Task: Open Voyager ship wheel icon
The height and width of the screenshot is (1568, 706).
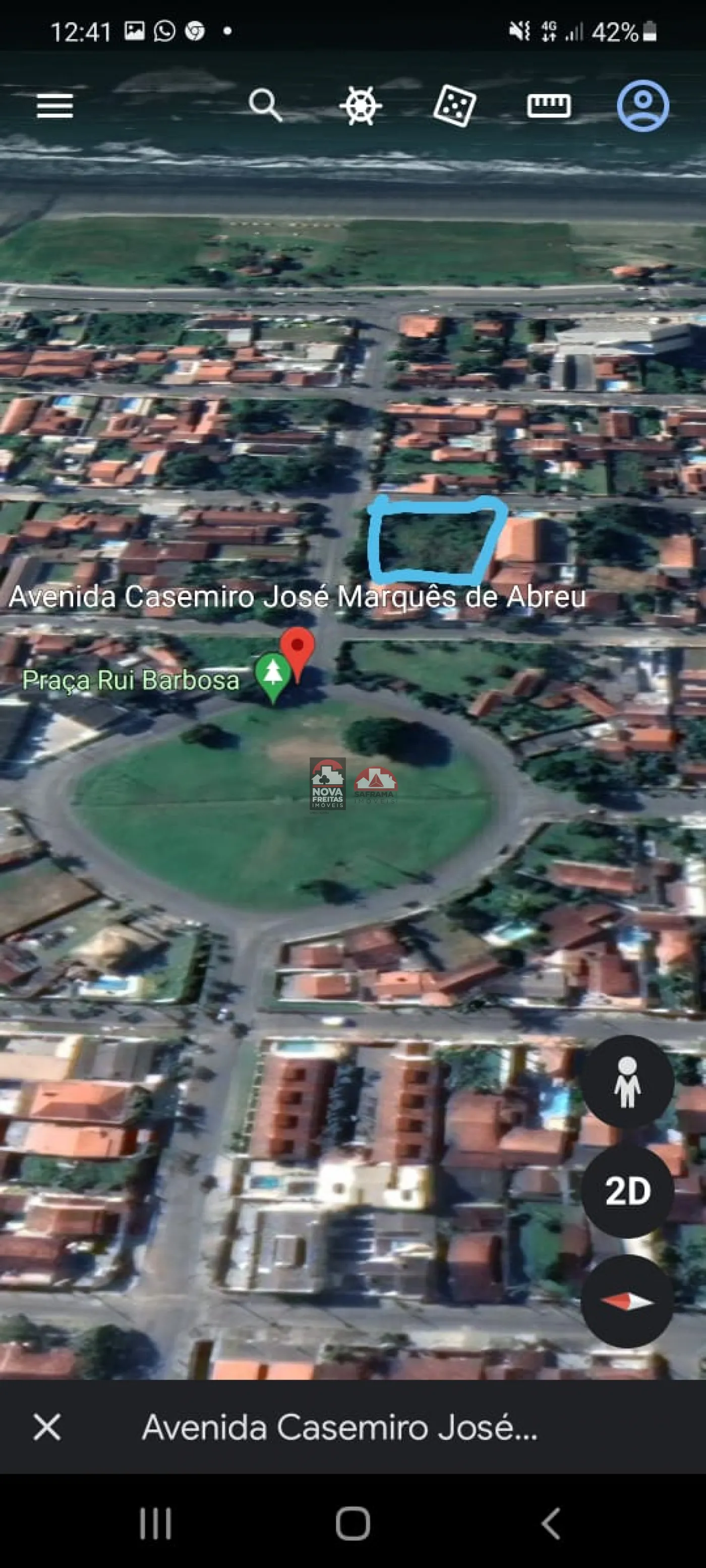Action: pyautogui.click(x=361, y=106)
